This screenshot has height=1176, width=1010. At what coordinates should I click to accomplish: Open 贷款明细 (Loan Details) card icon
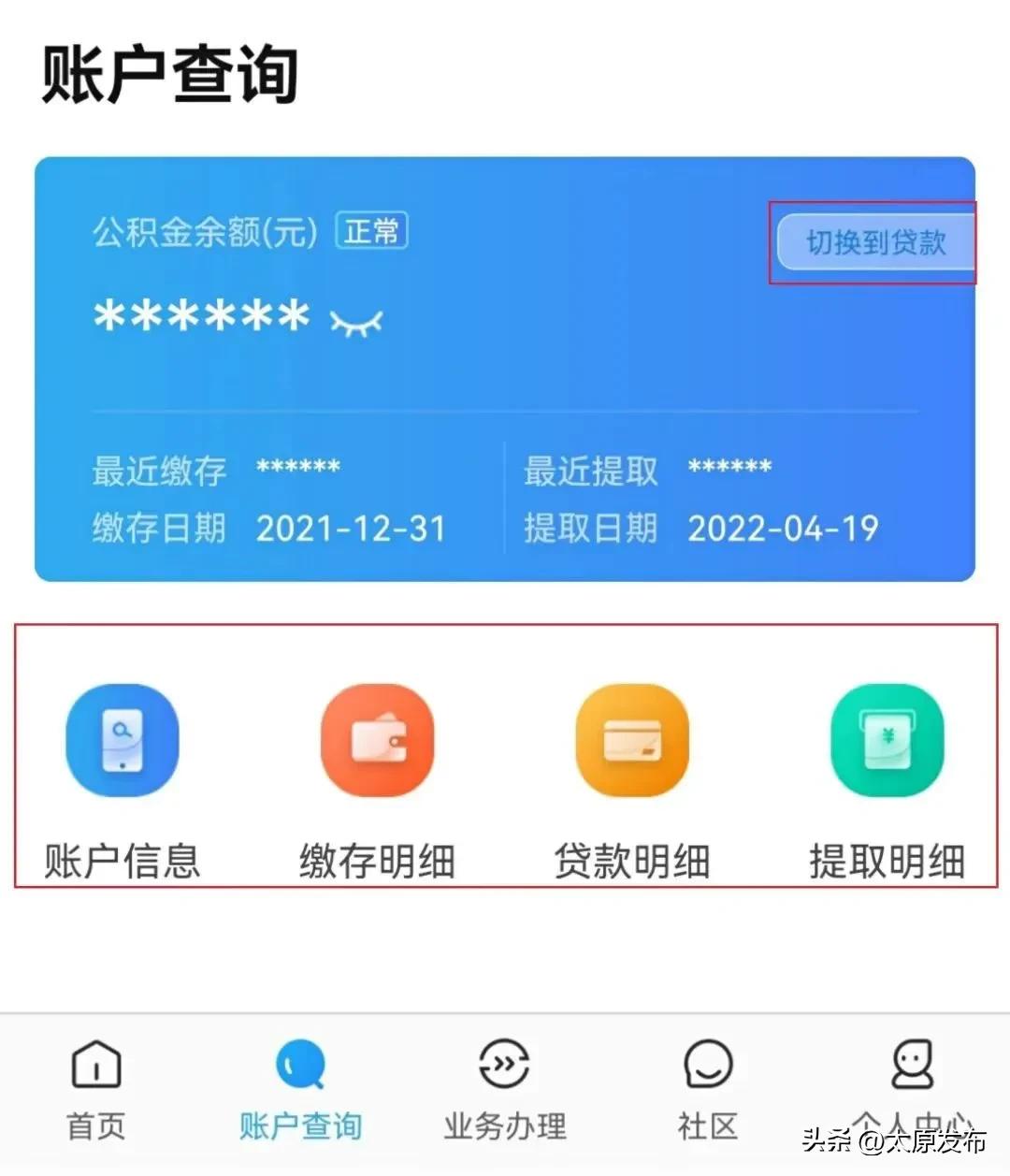point(632,739)
